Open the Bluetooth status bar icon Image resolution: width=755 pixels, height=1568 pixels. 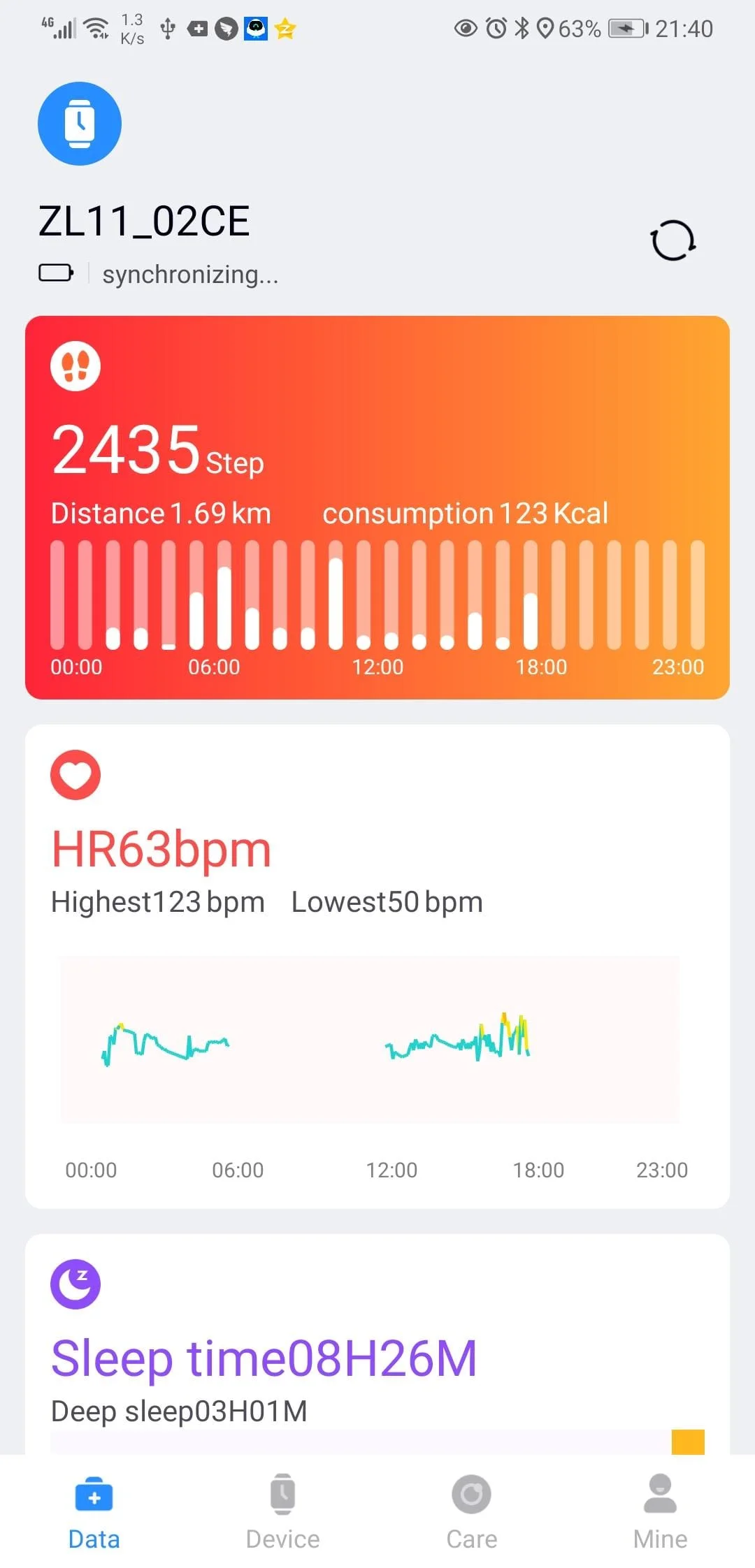click(x=520, y=28)
